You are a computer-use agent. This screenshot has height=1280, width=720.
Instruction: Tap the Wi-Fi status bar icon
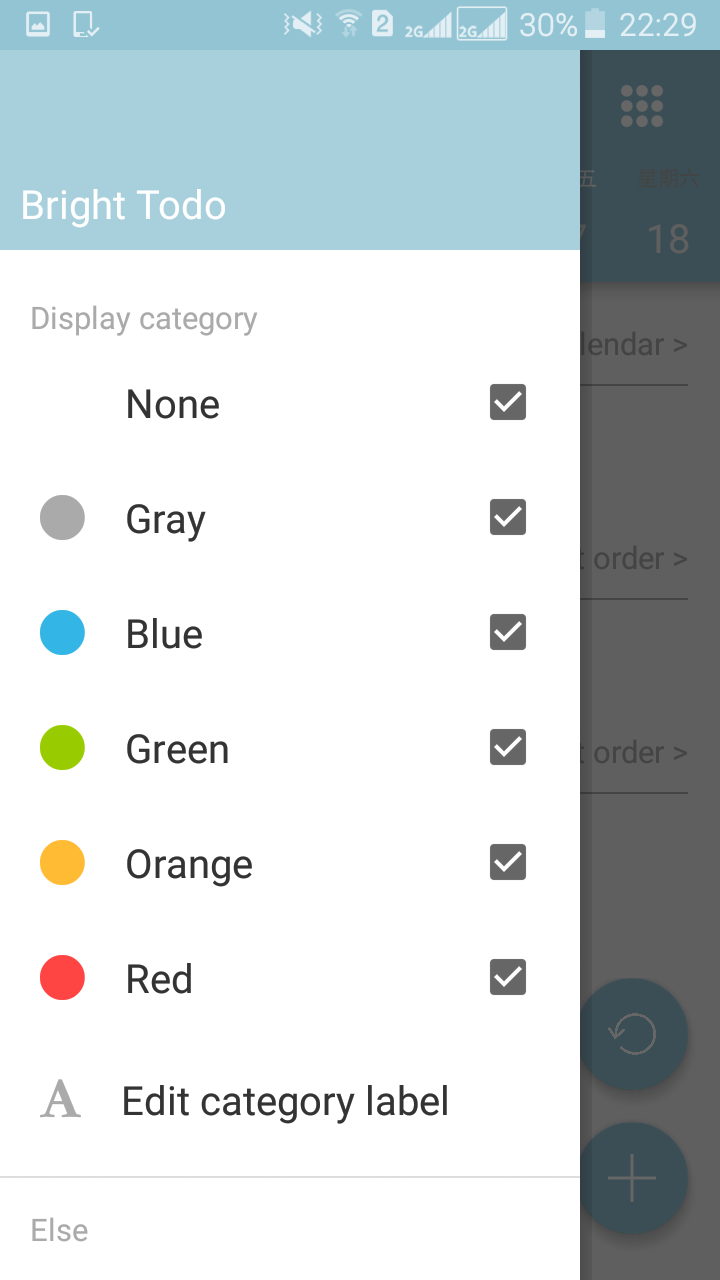[348, 22]
